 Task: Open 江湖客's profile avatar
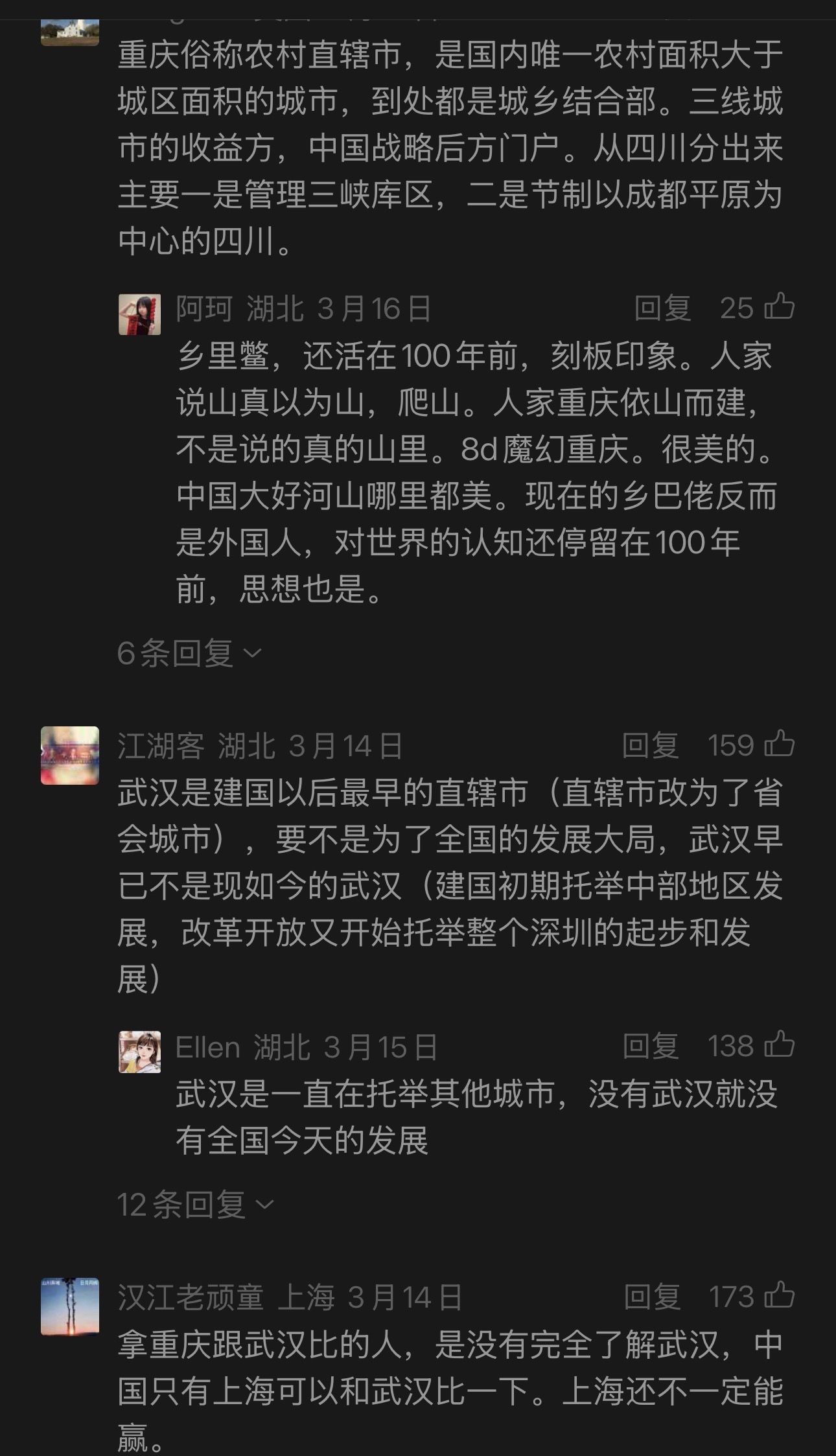pos(70,756)
